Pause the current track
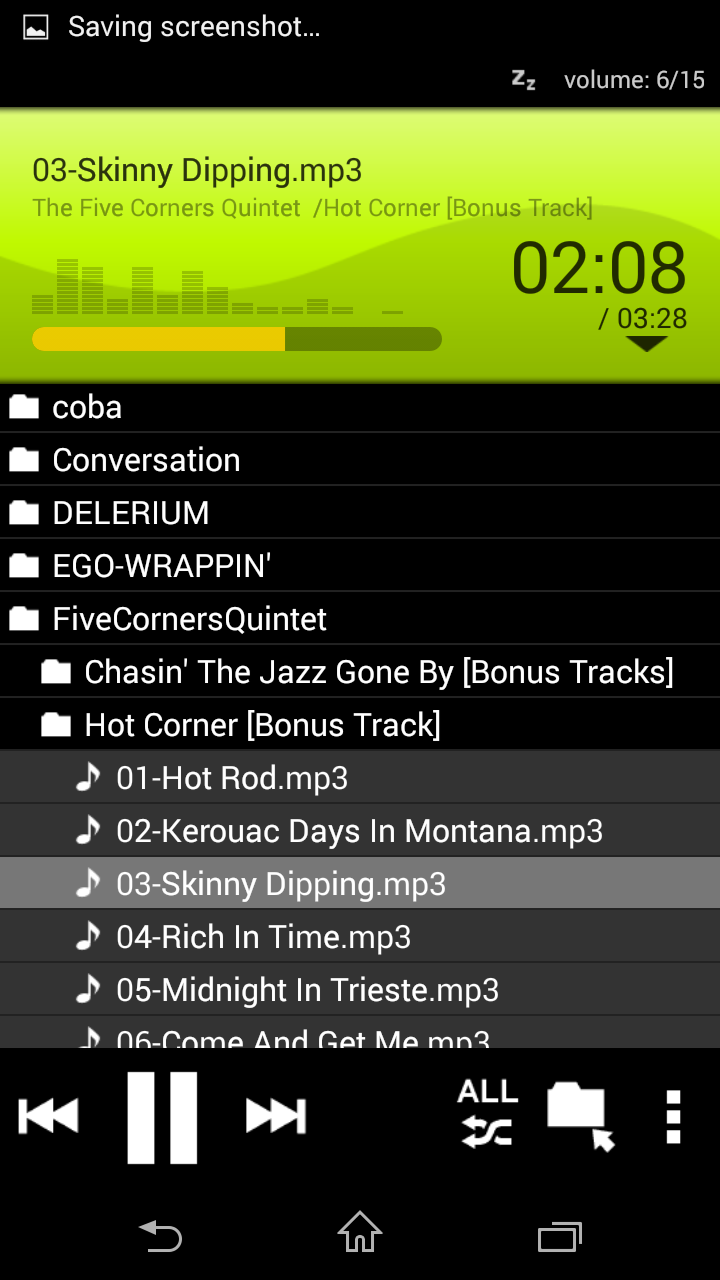This screenshot has height=1280, width=720. point(162,1117)
